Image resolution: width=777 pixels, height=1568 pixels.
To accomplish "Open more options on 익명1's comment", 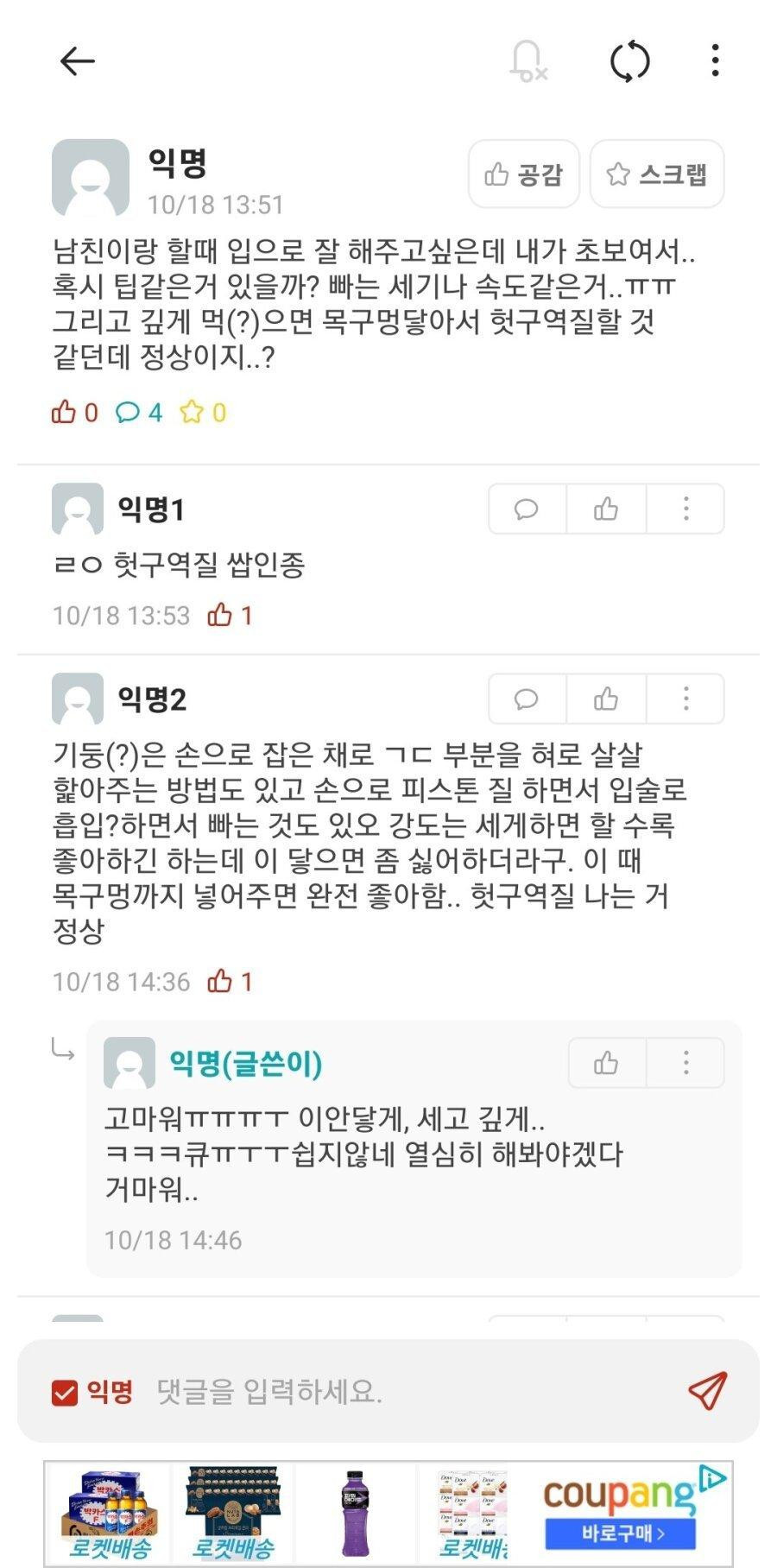I will point(685,509).
